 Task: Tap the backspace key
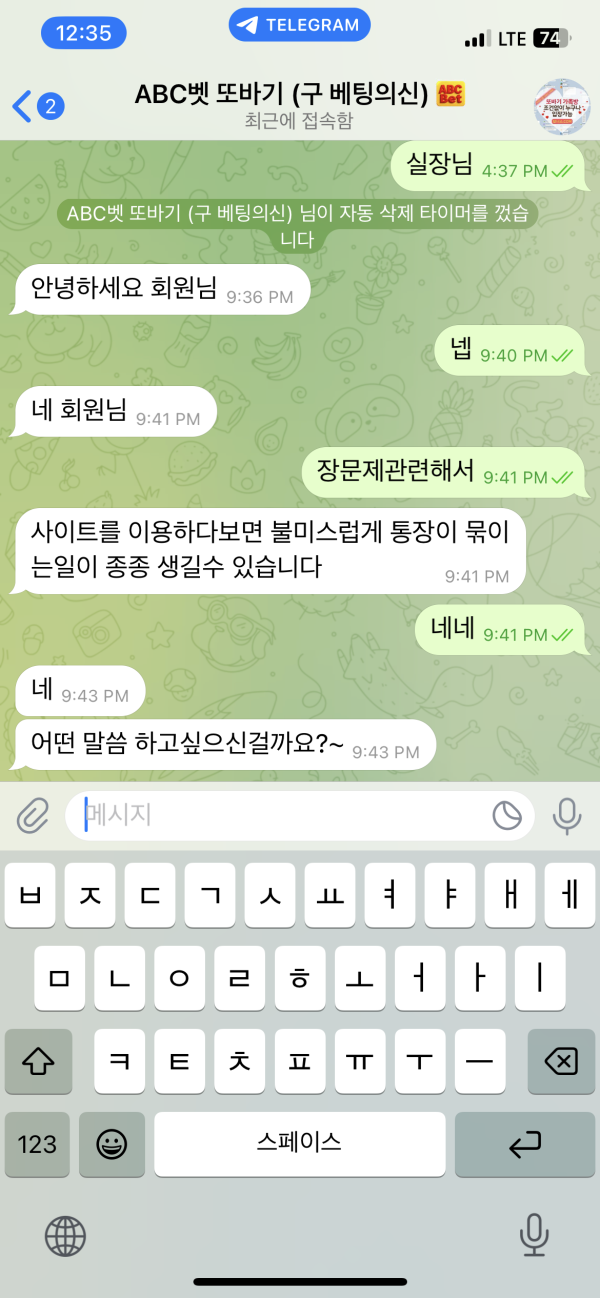[x=562, y=1060]
